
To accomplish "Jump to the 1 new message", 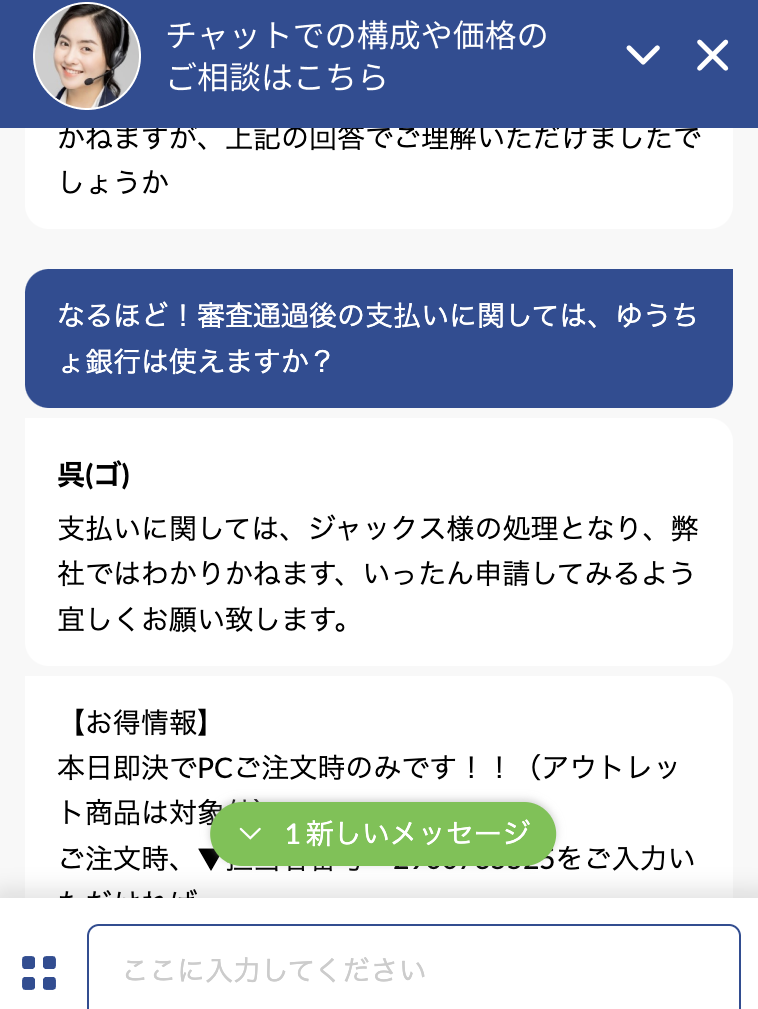I will click(x=383, y=833).
